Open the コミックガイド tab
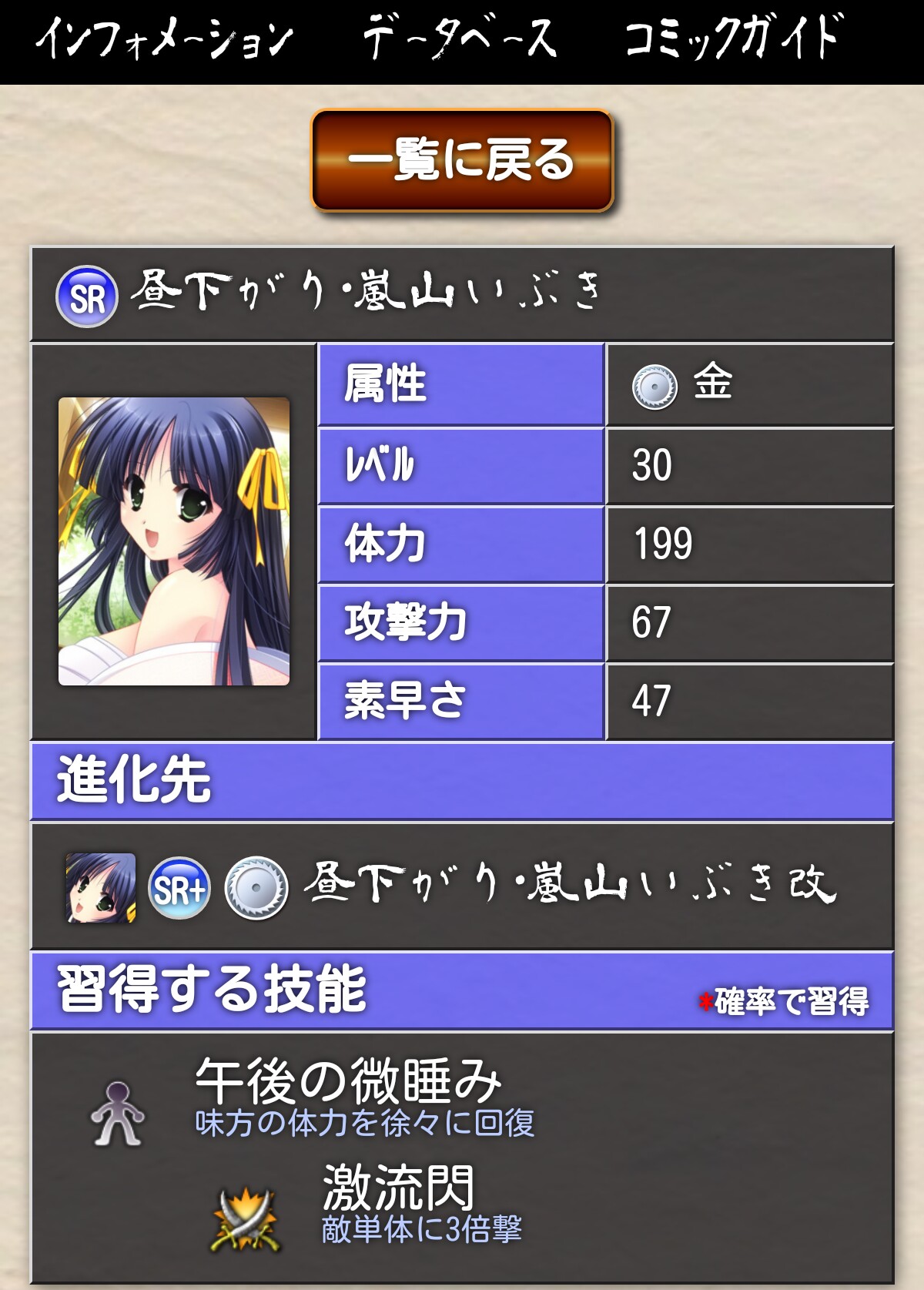Viewport: 924px width, 1290px height. tap(734, 37)
